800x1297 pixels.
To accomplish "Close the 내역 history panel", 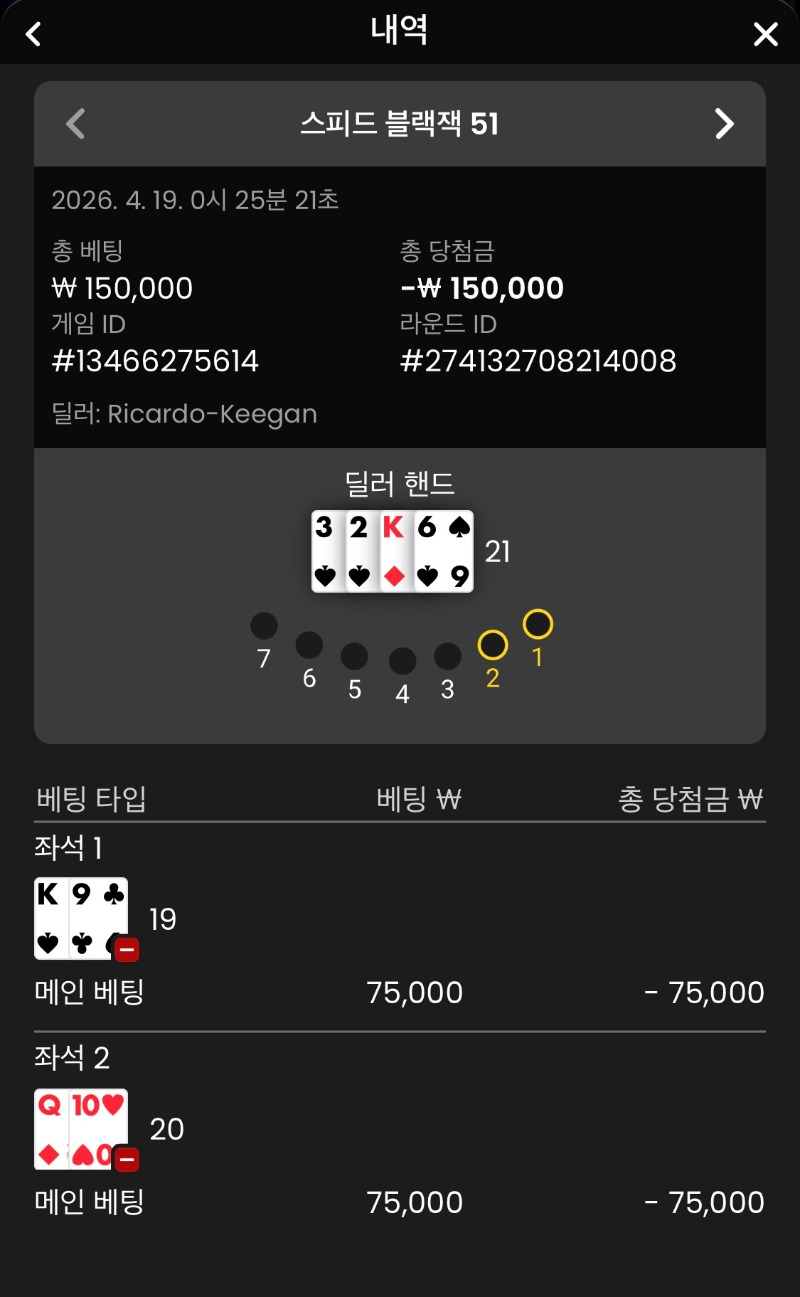I will point(765,35).
